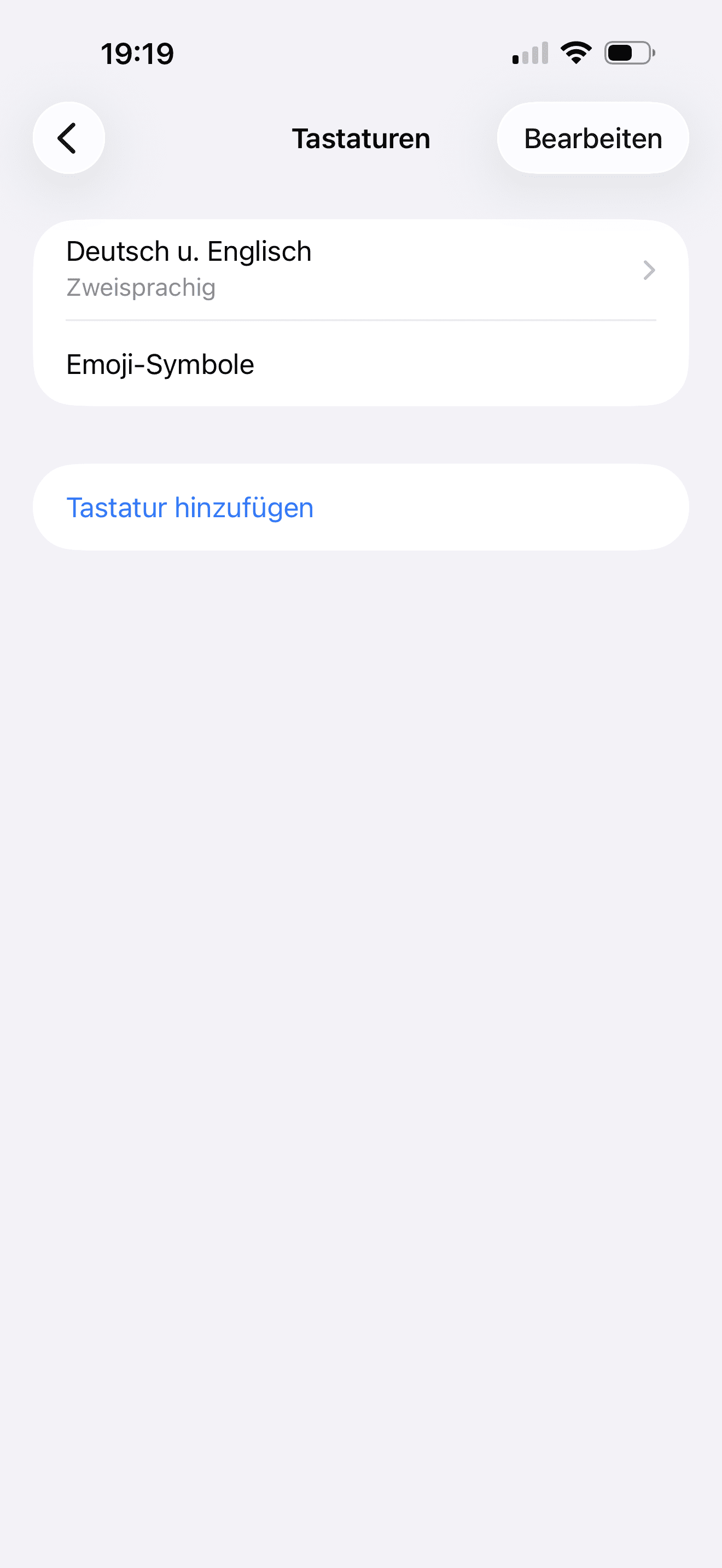This screenshot has height=1568, width=722.
Task: Tap the Wi-Fi status icon
Action: 575,52
